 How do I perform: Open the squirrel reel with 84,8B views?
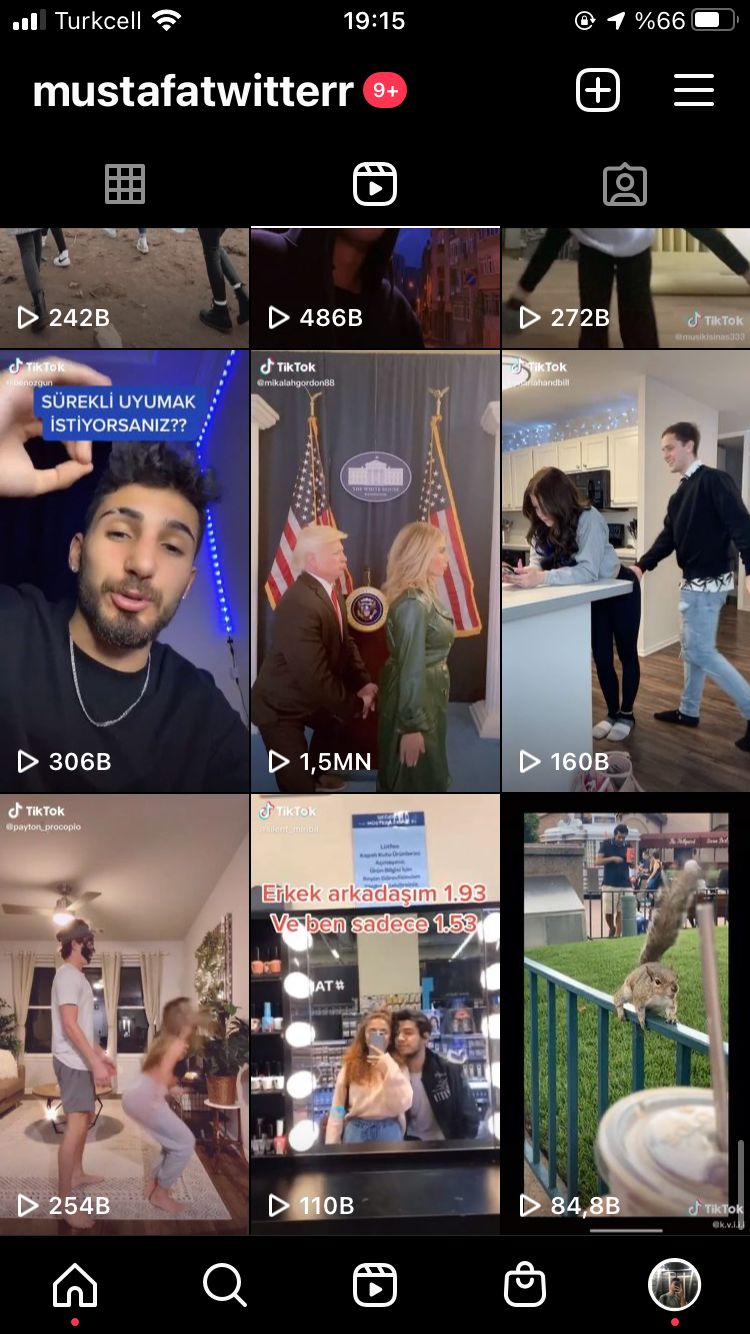click(x=626, y=1013)
